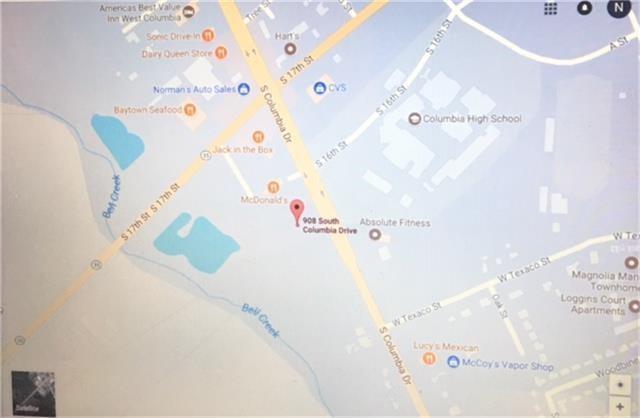Center map on my location

click(622, 385)
